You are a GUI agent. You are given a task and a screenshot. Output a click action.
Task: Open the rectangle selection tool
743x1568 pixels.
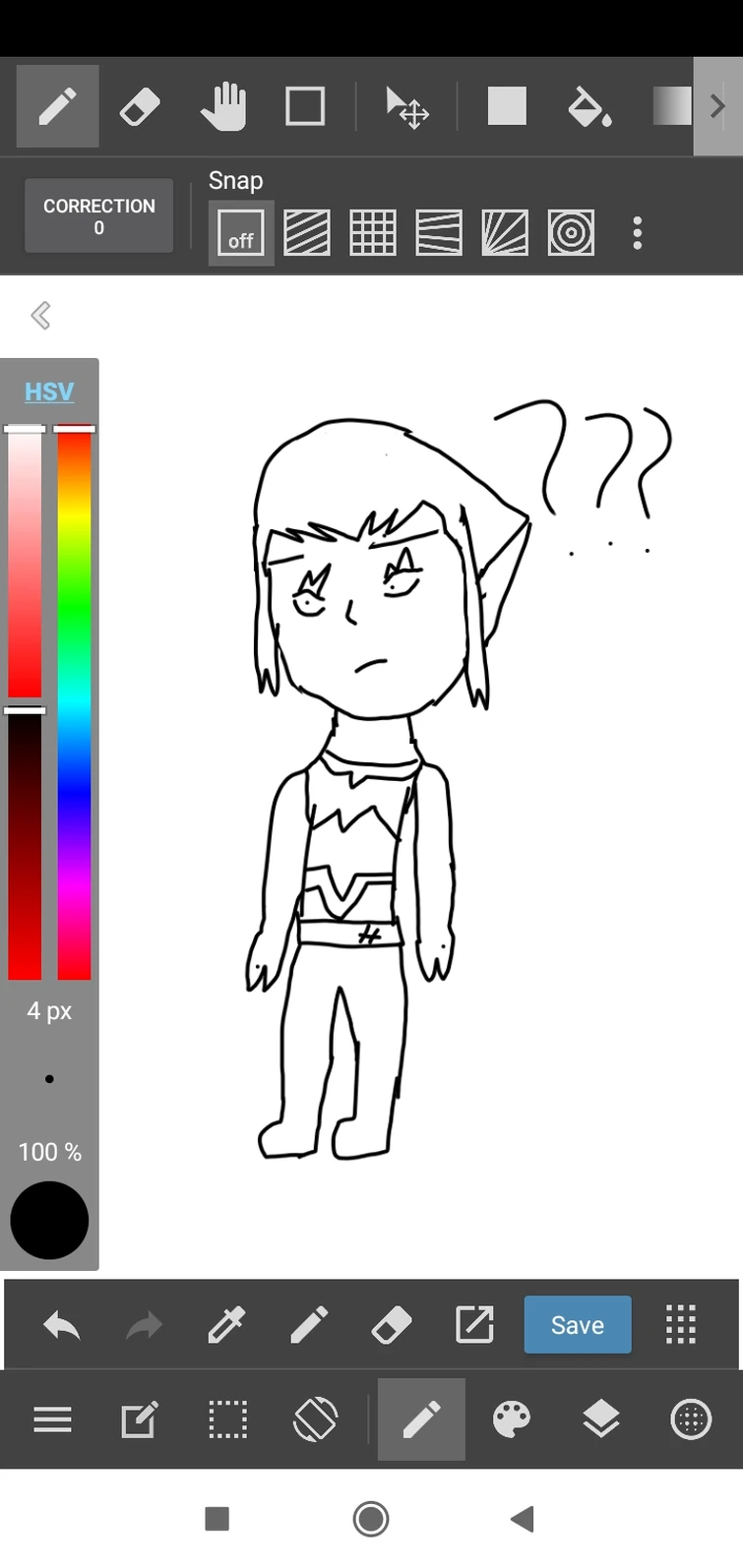pyautogui.click(x=226, y=1419)
